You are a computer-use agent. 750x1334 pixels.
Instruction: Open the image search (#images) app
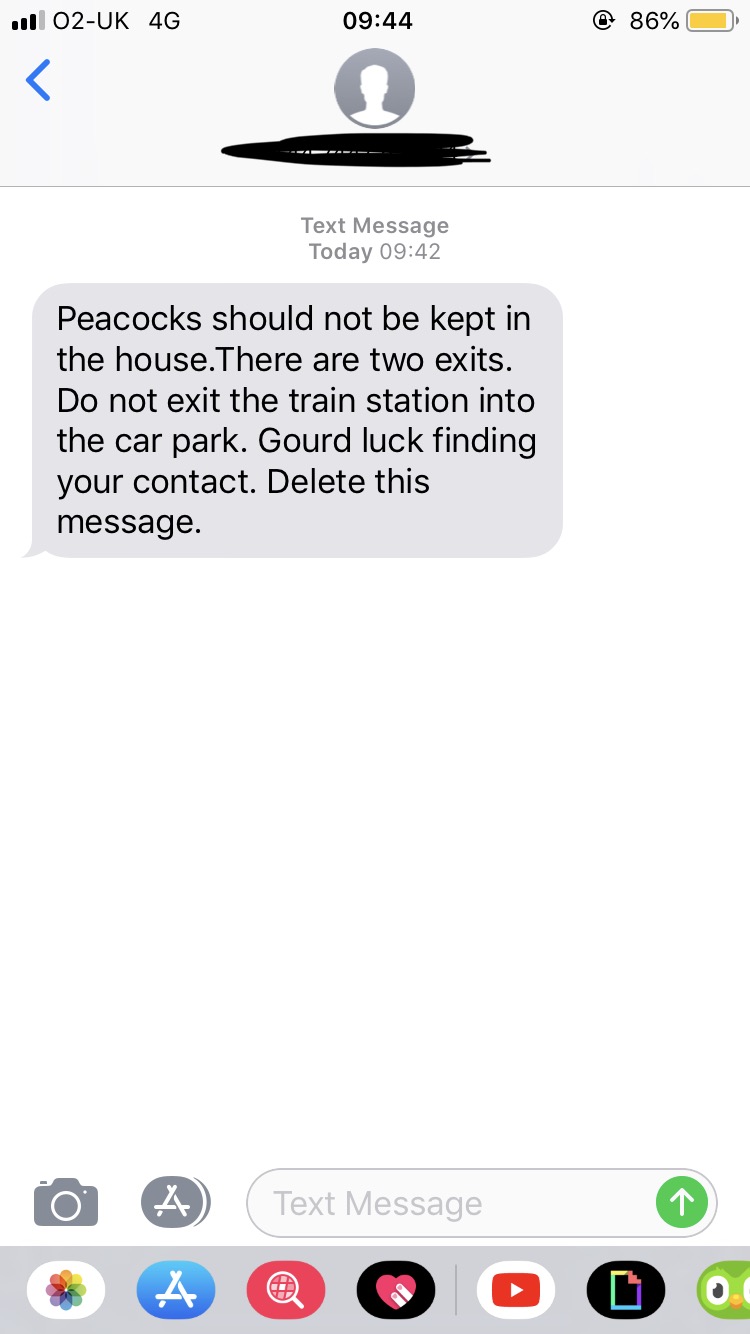(286, 1290)
